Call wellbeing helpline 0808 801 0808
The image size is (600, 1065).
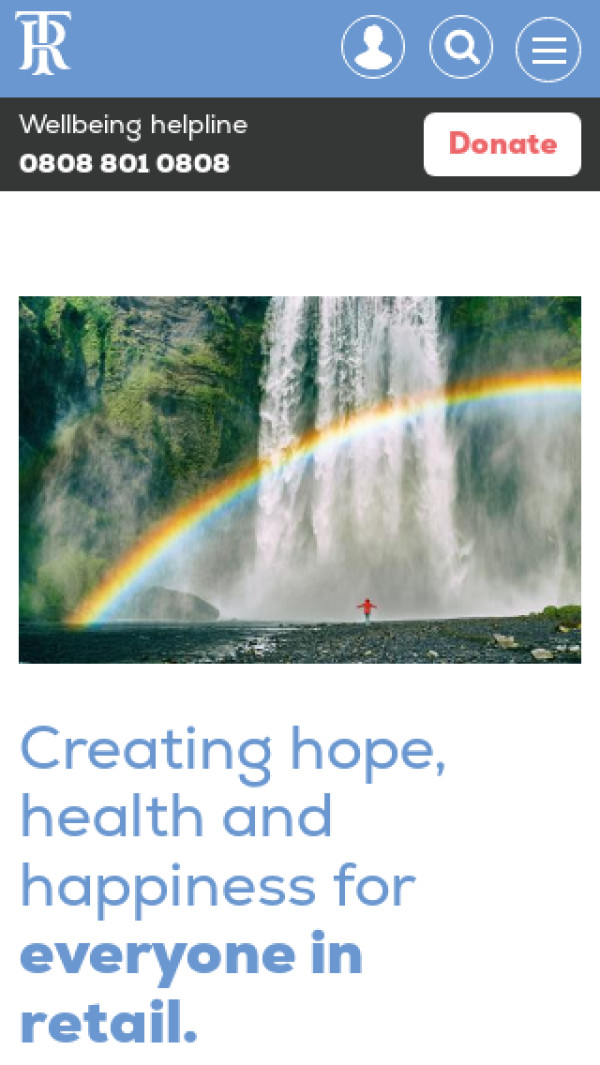[124, 163]
